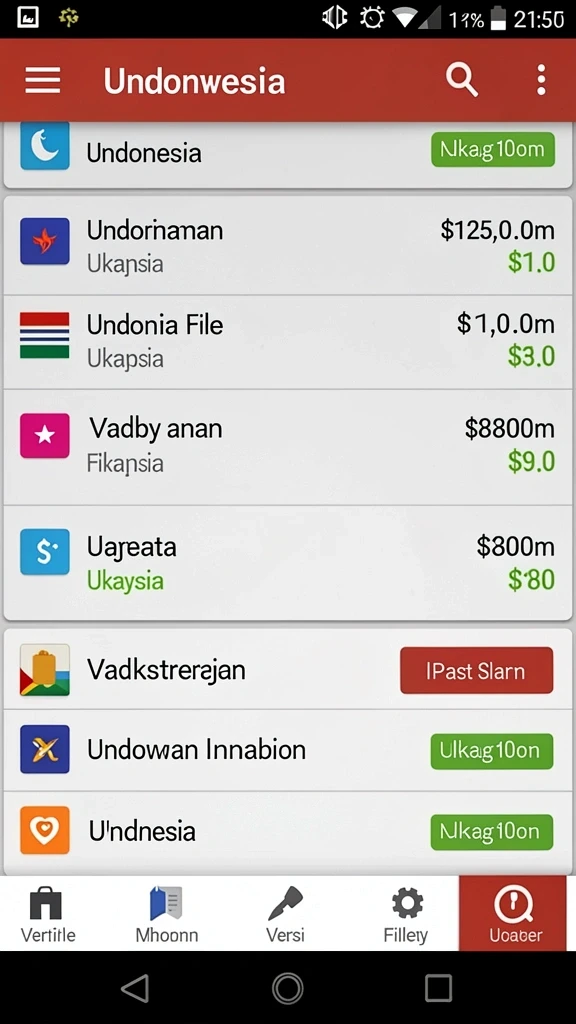Open the three-dot overflow menu
Screen dimensions: 576x1024
(x=541, y=80)
